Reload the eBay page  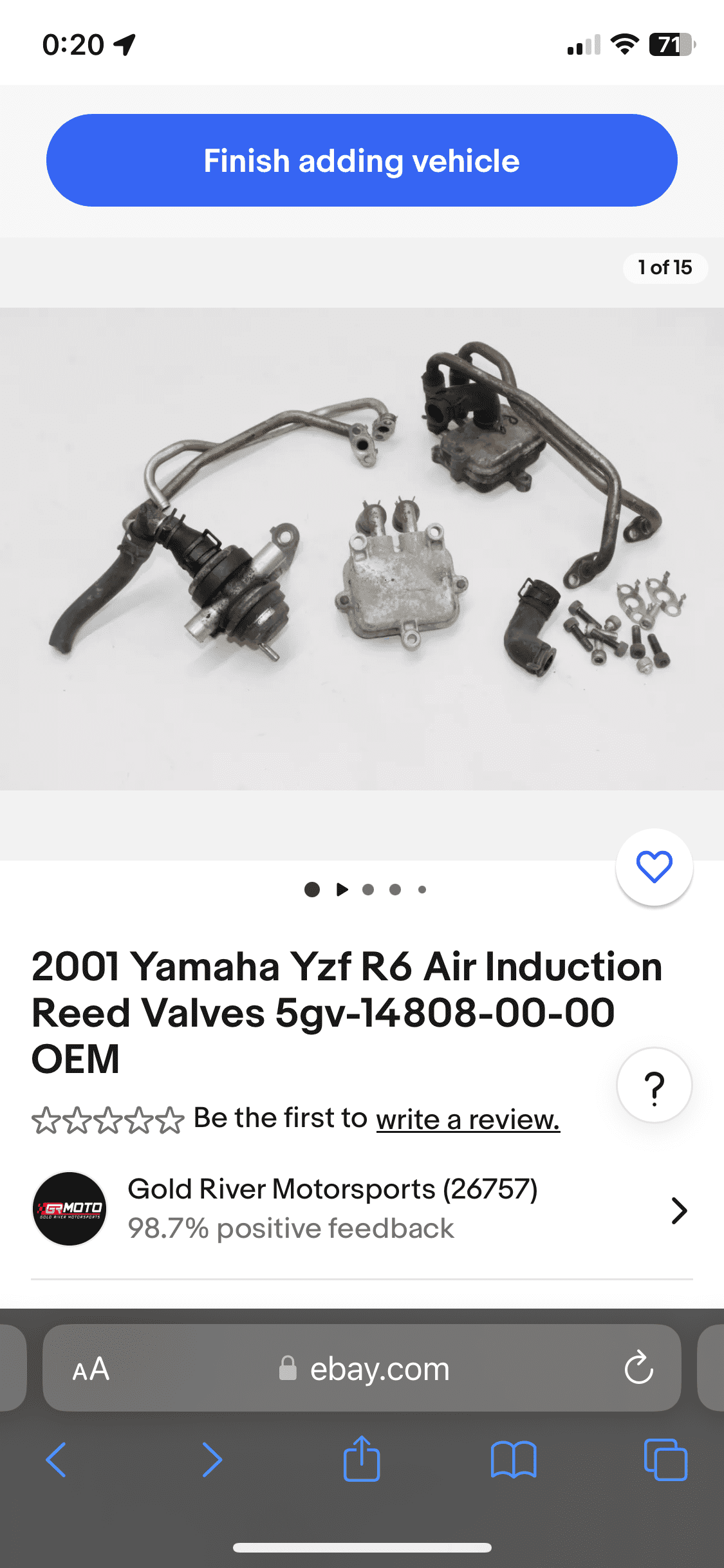(x=638, y=1367)
